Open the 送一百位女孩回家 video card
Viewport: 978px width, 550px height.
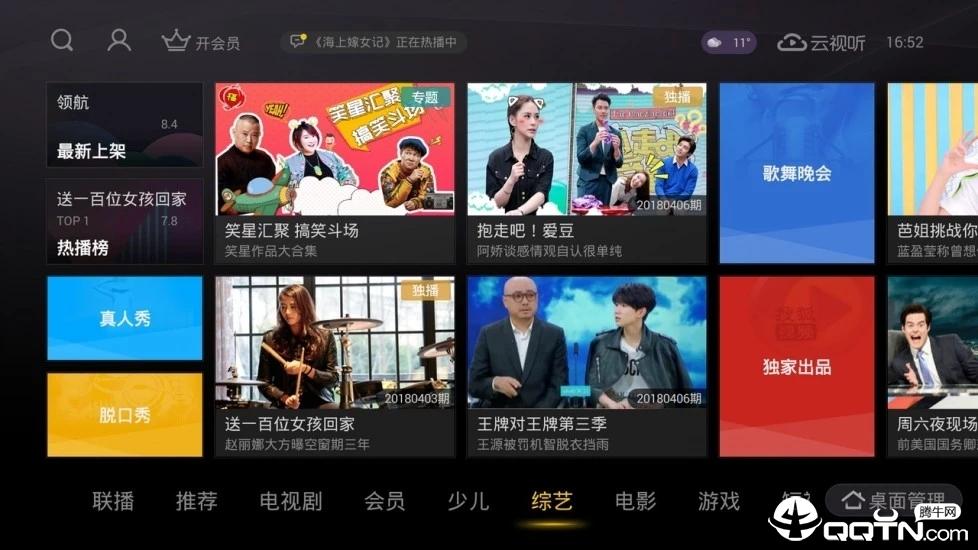(335, 366)
